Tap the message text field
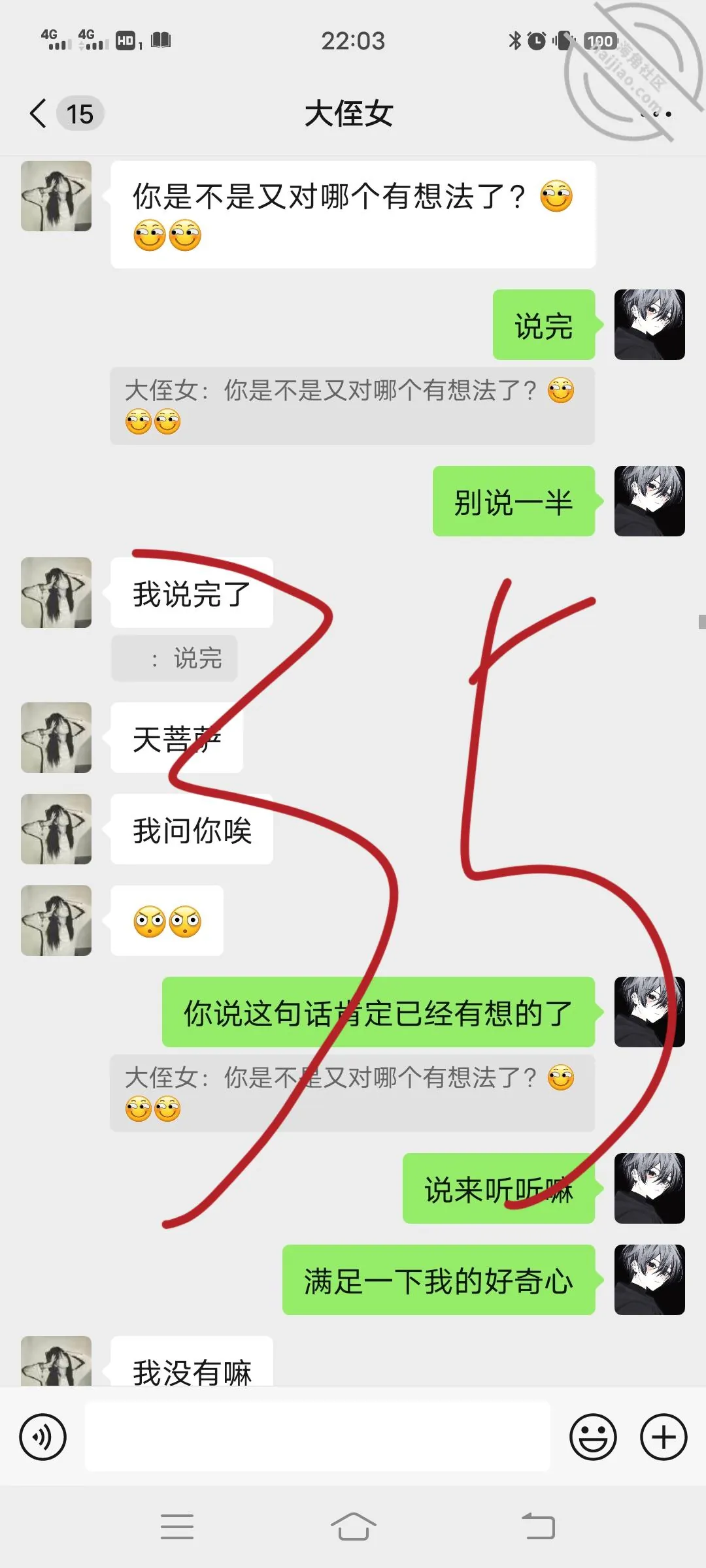 coord(318,1437)
